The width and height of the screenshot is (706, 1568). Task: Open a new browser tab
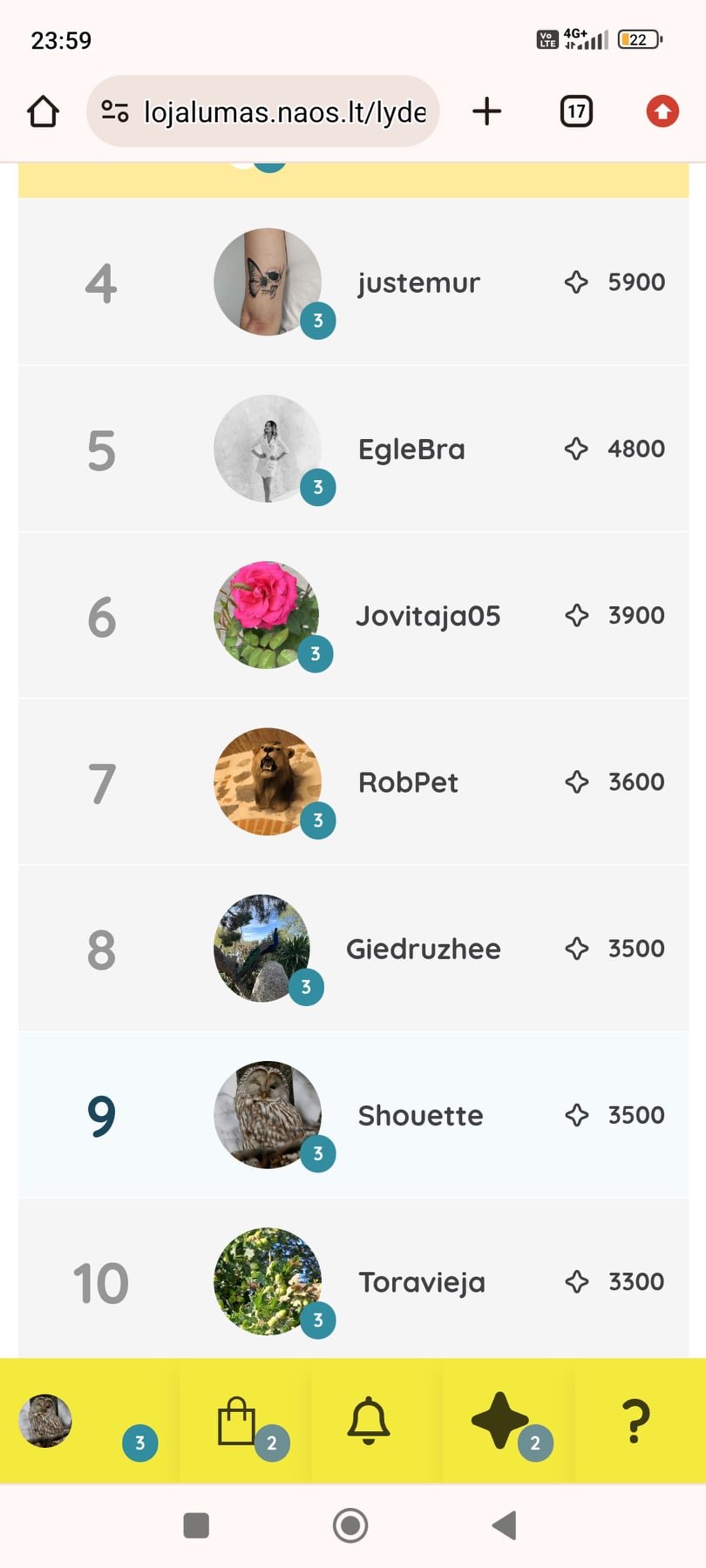(x=487, y=112)
